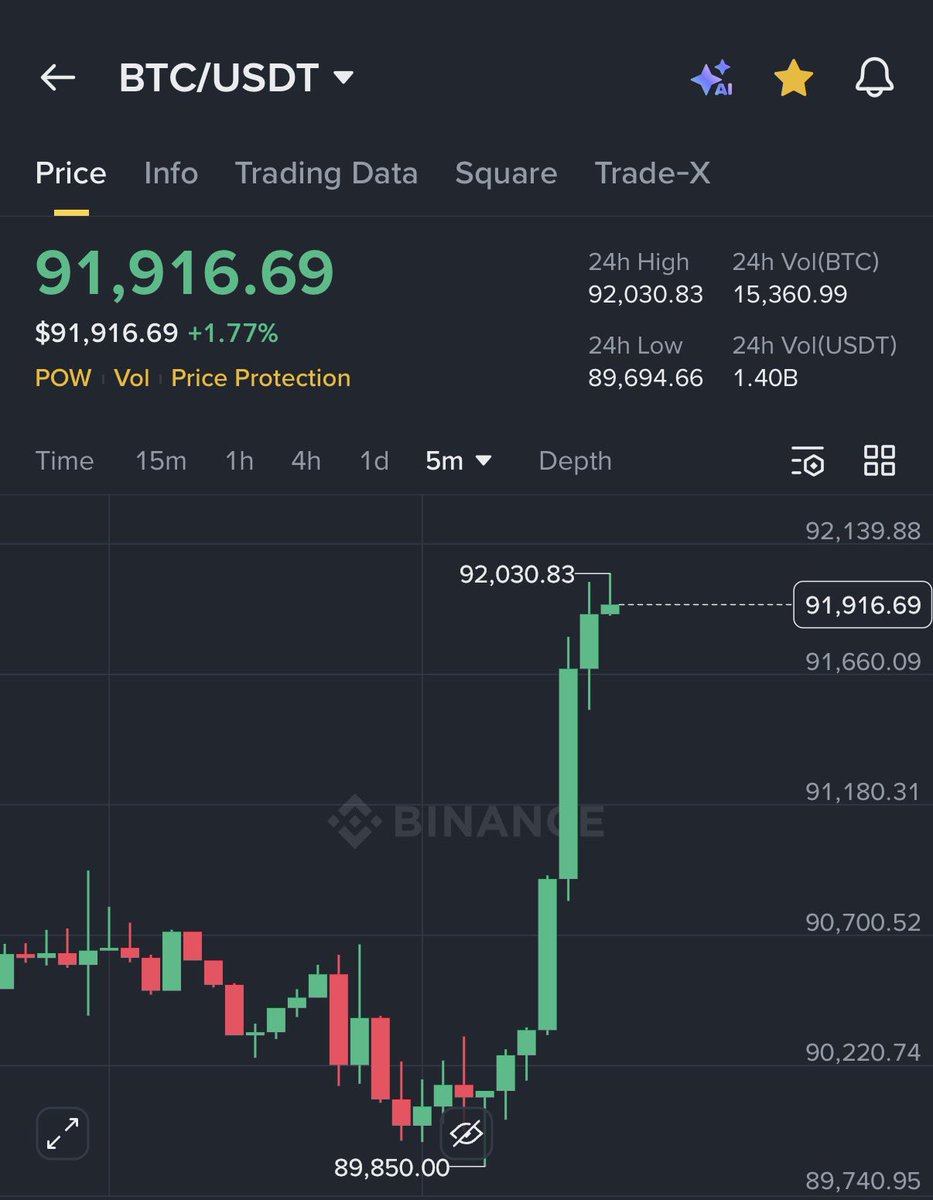This screenshot has height=1200, width=933.
Task: Expand the 5m interval dropdown
Action: 458,461
